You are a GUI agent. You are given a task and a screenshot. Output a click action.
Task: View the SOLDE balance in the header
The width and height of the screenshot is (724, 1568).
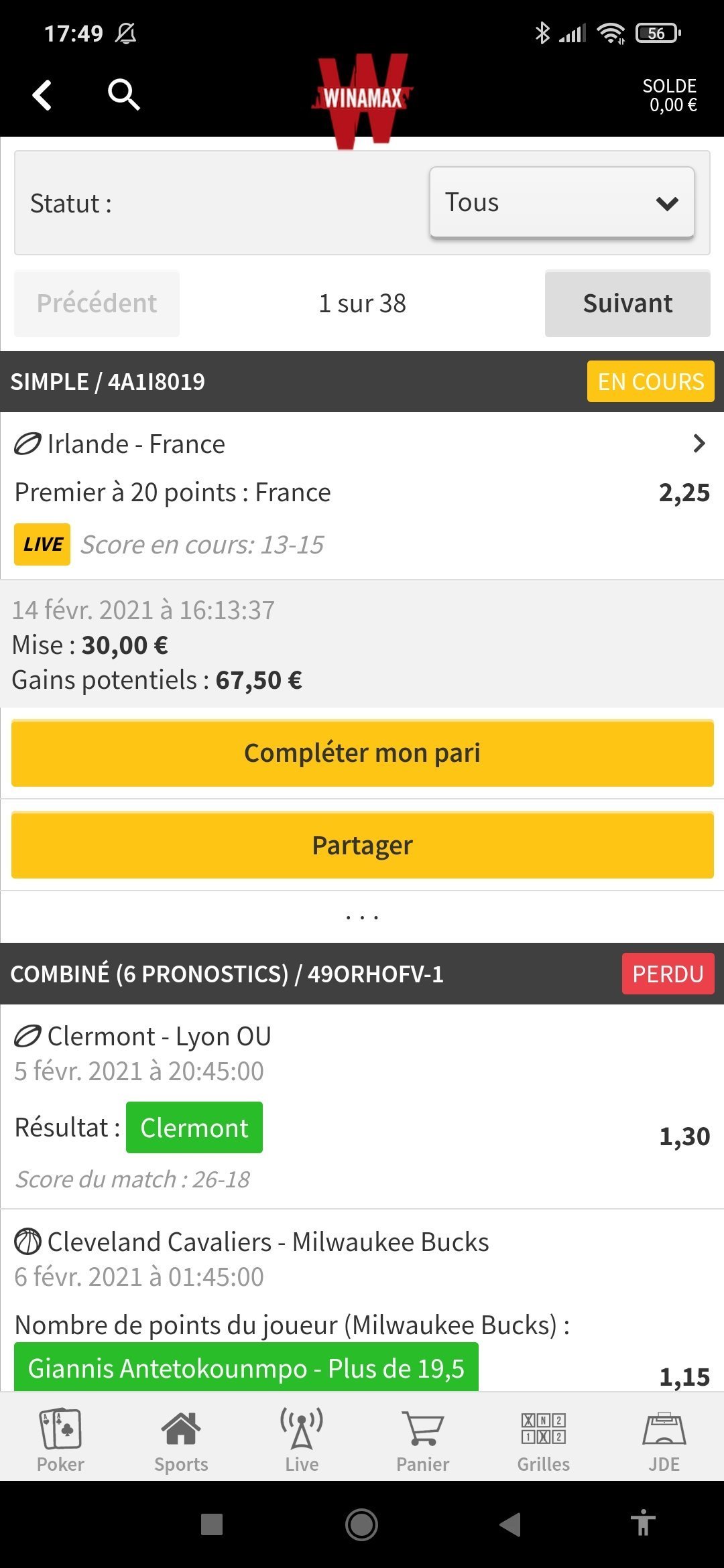point(670,95)
